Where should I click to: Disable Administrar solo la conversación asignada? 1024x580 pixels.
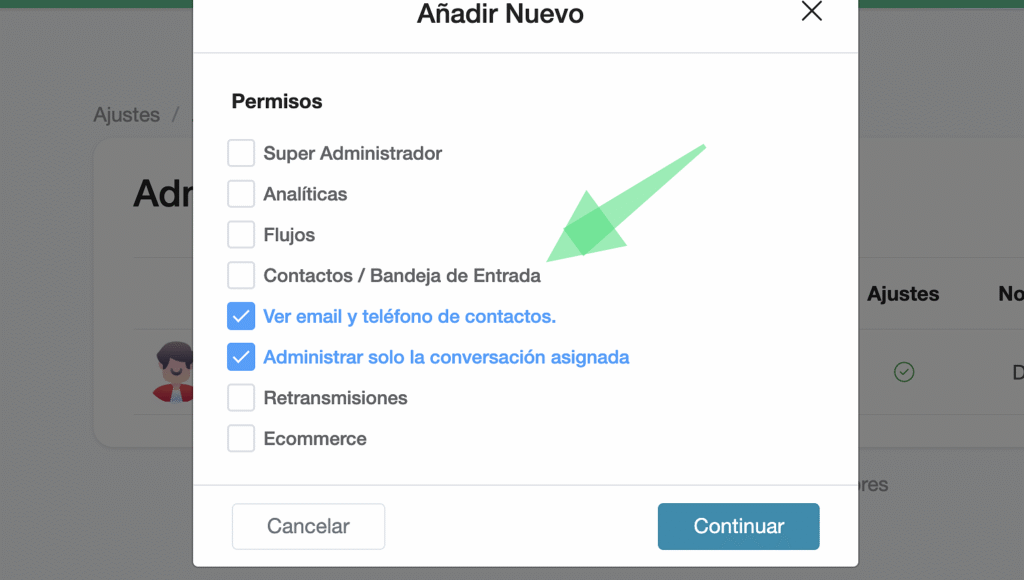click(241, 357)
